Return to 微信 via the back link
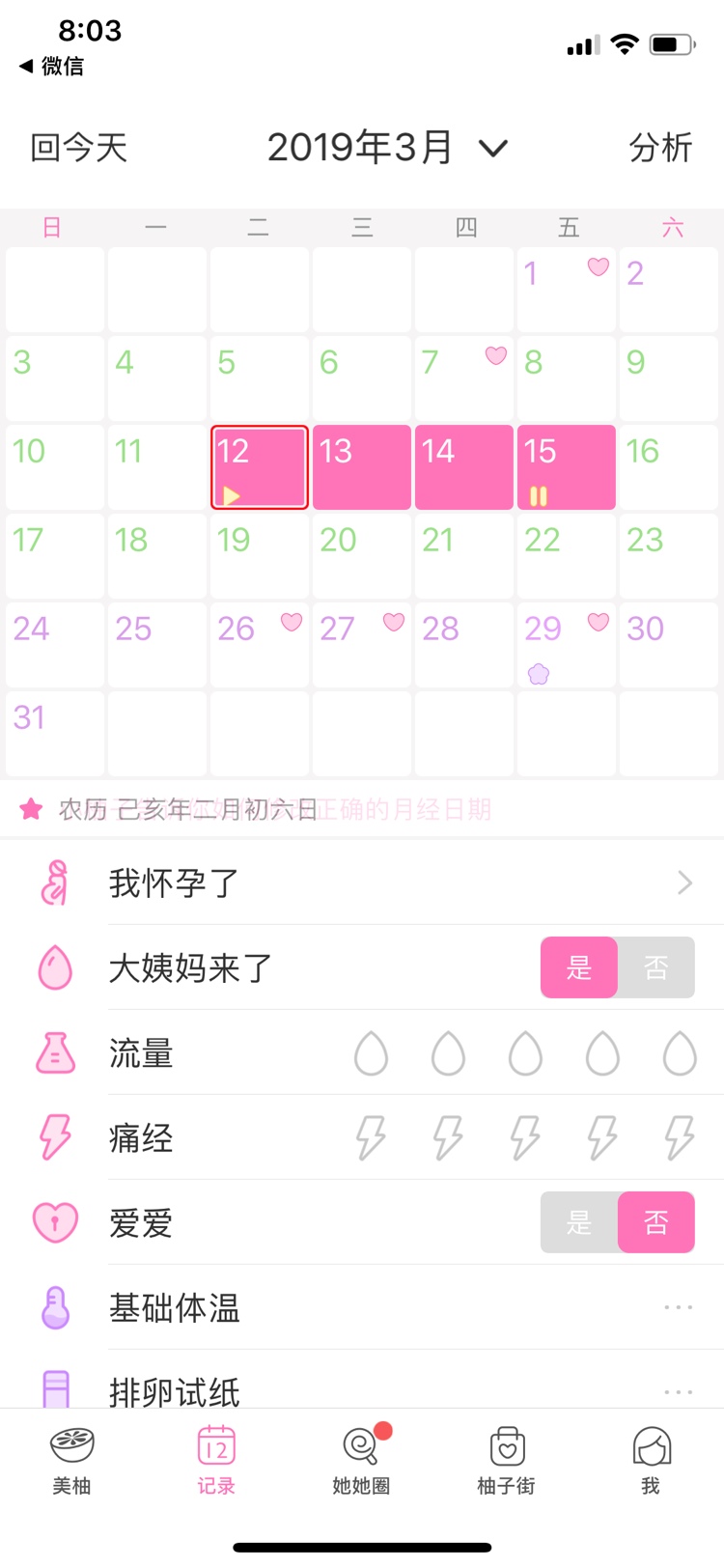Screen dimensions: 724x1568 tap(53, 66)
